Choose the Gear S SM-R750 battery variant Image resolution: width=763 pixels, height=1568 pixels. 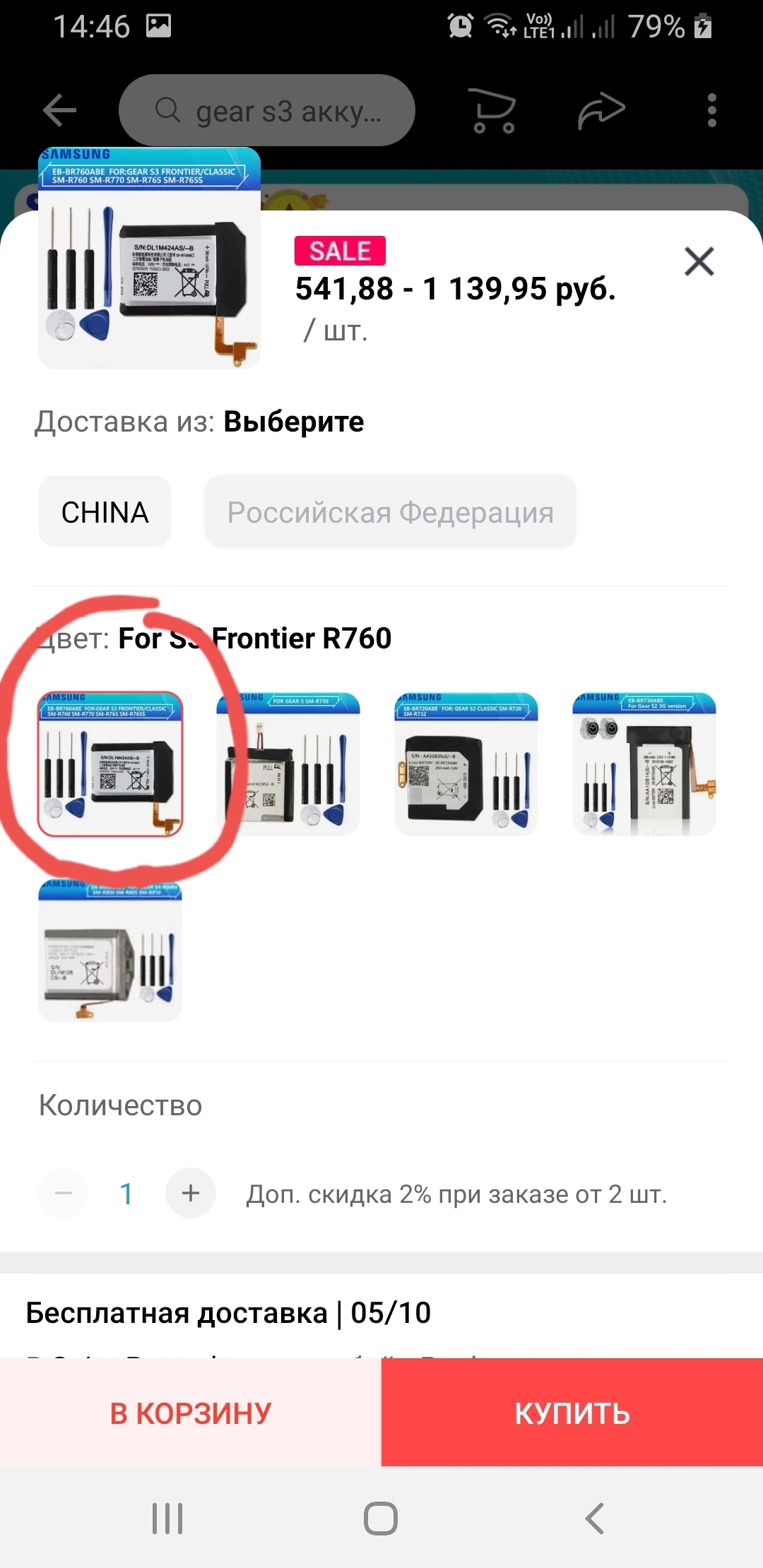[288, 764]
